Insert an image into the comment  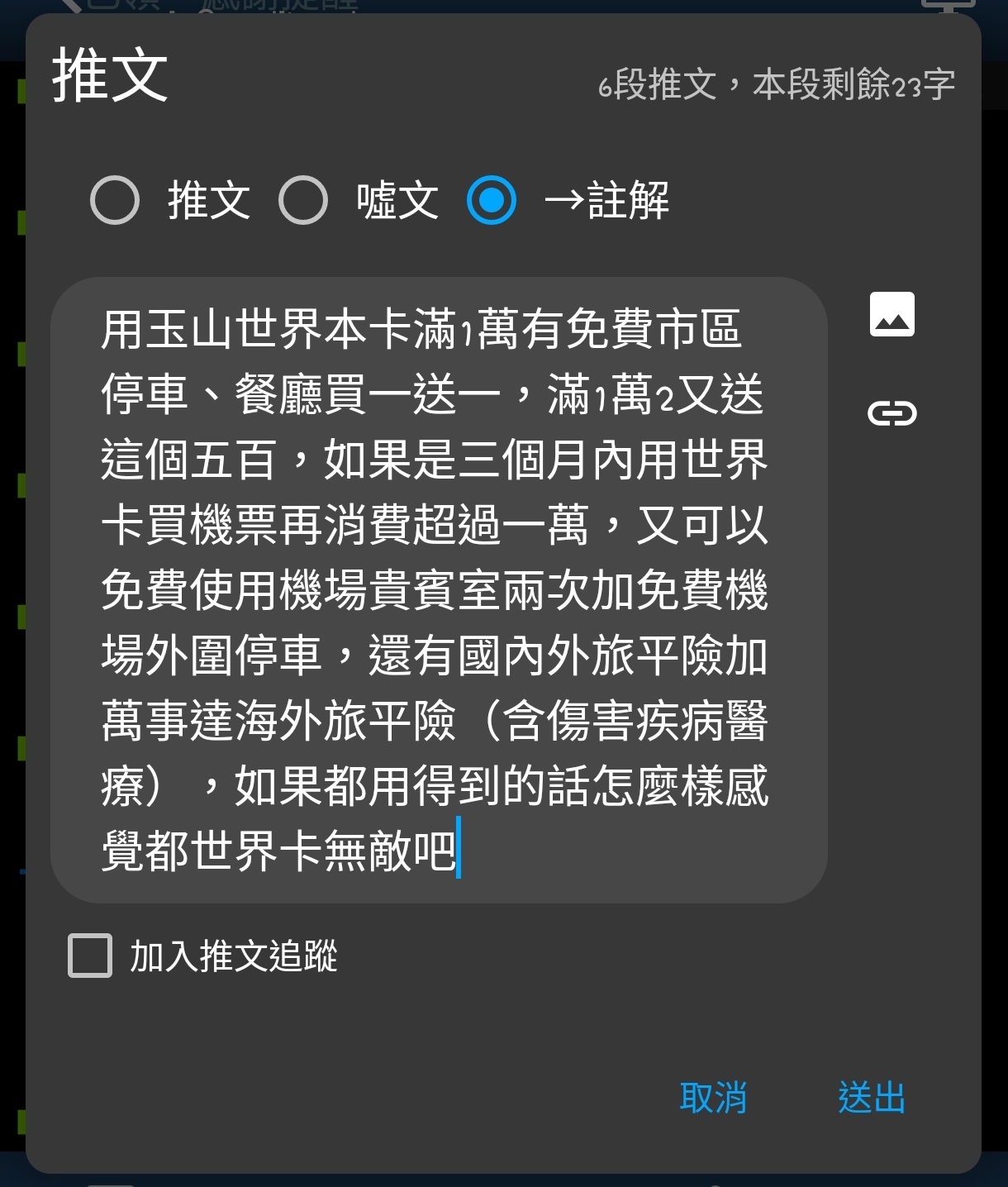pyautogui.click(x=892, y=314)
